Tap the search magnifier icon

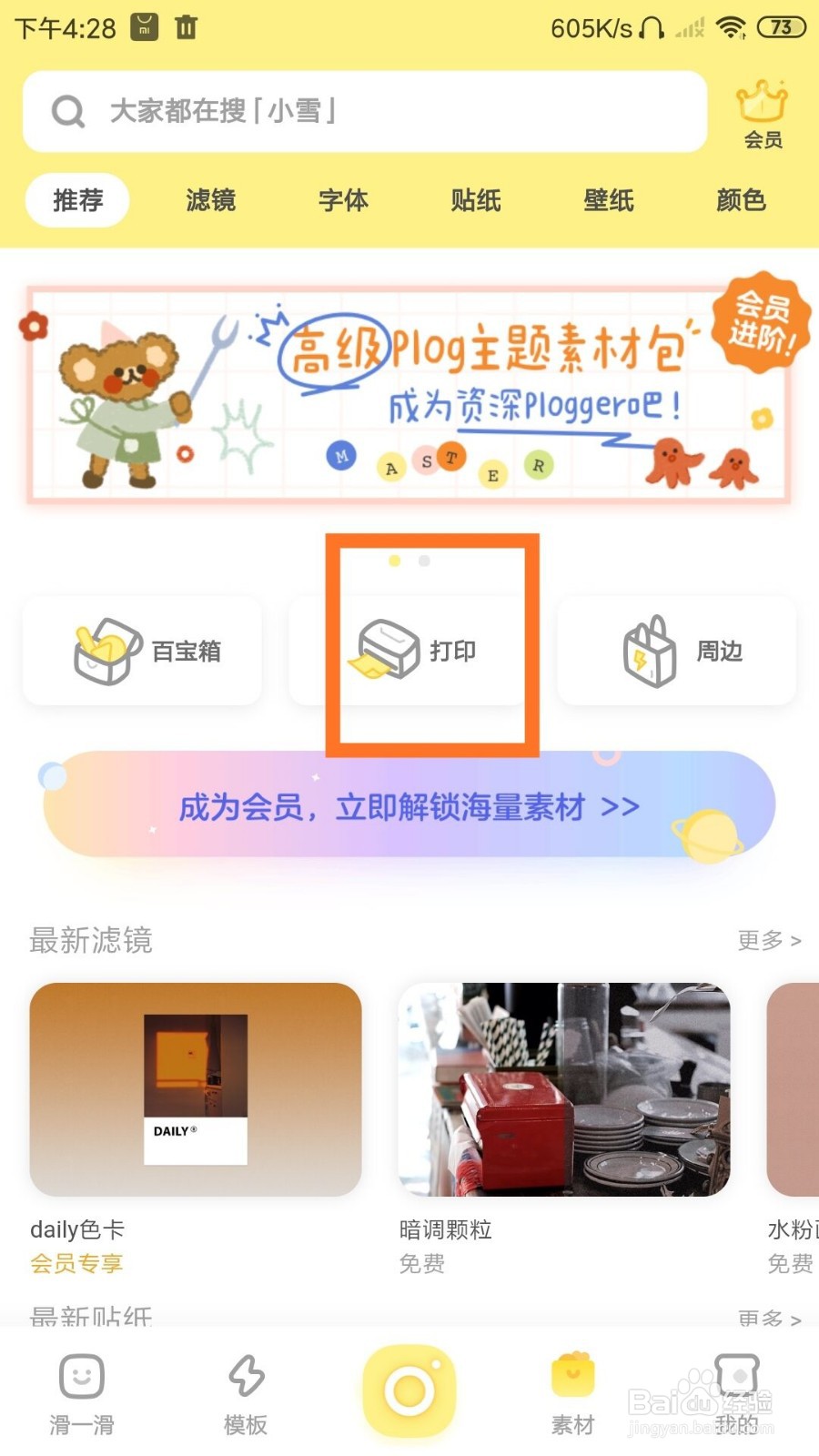(66, 111)
